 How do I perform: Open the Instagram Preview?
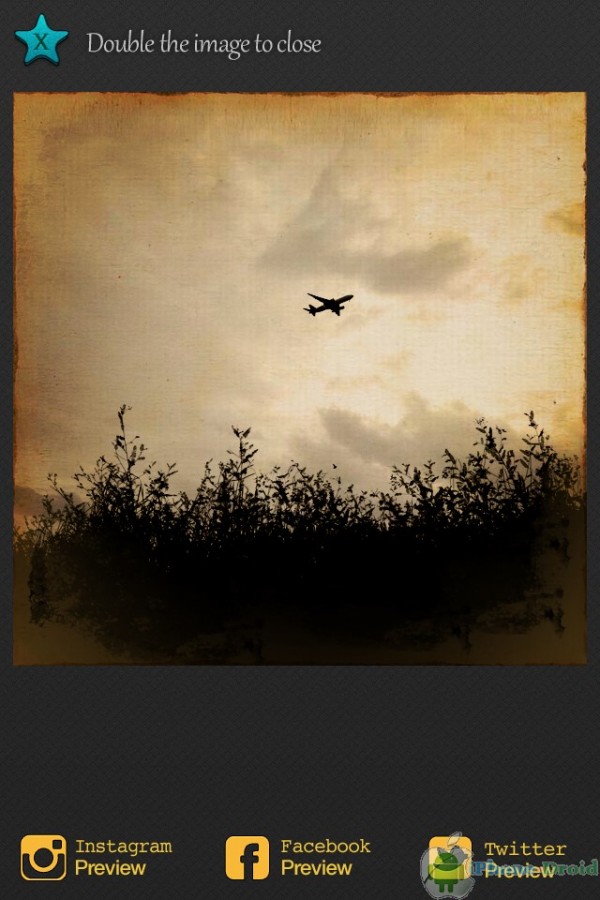[x=97, y=857]
